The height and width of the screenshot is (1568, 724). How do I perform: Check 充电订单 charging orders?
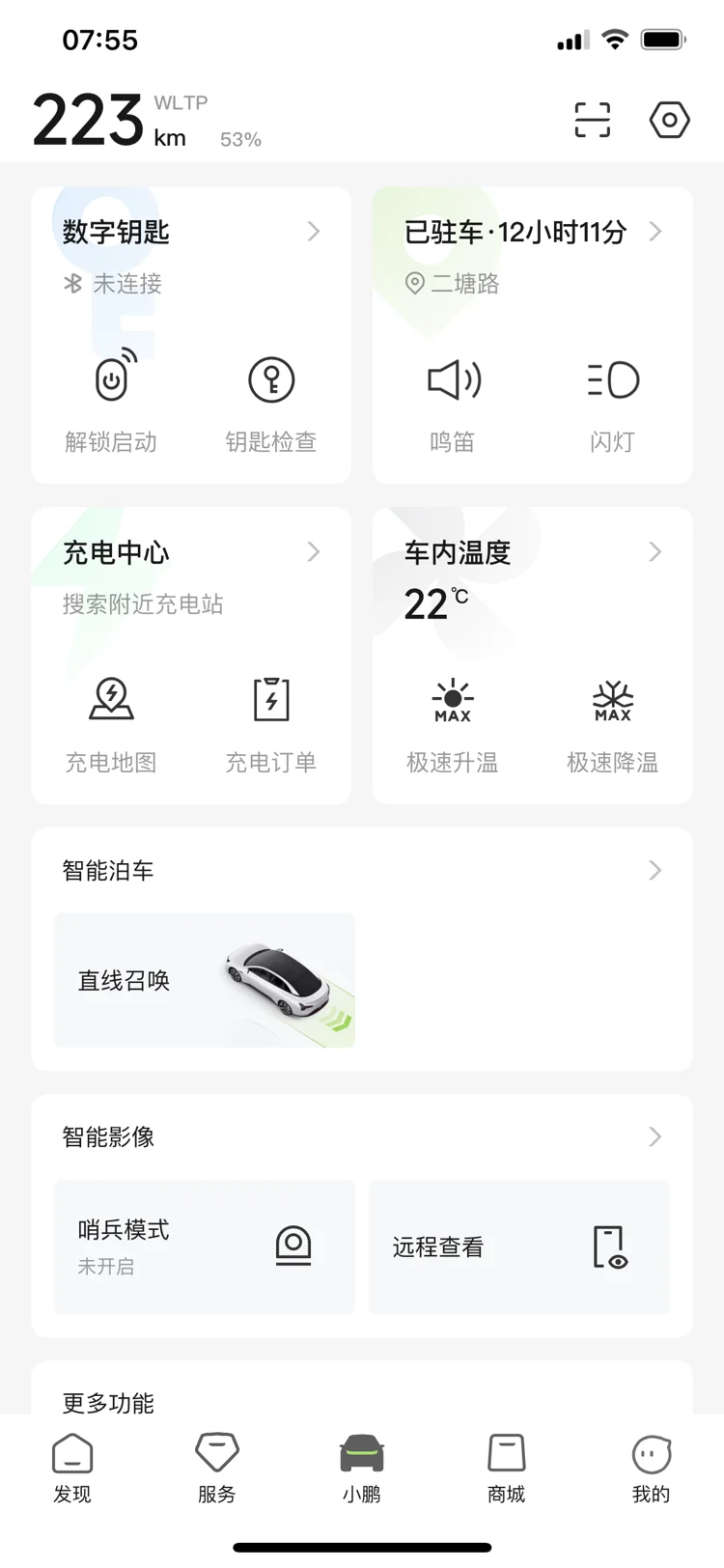[271, 720]
